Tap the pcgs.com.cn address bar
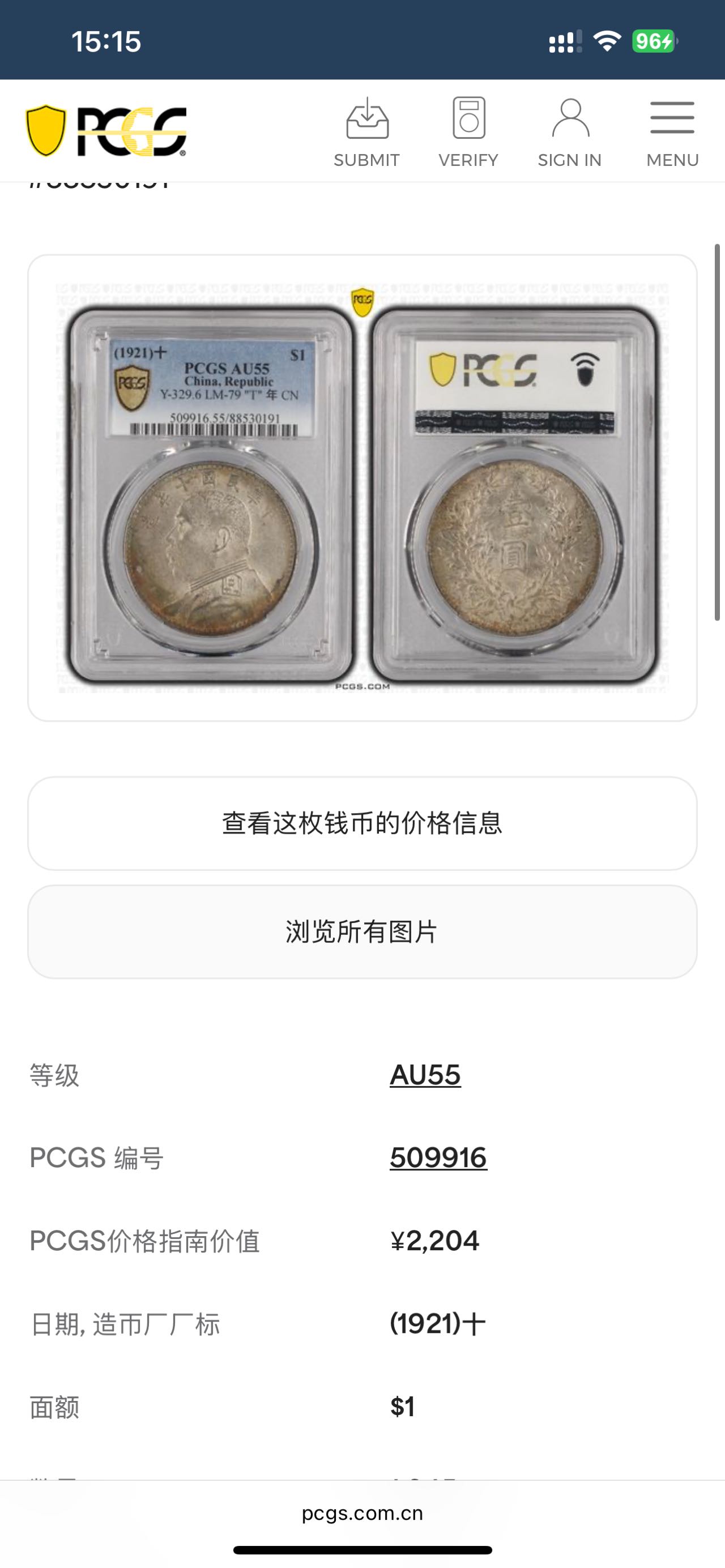The image size is (725, 1568). coord(362,1513)
